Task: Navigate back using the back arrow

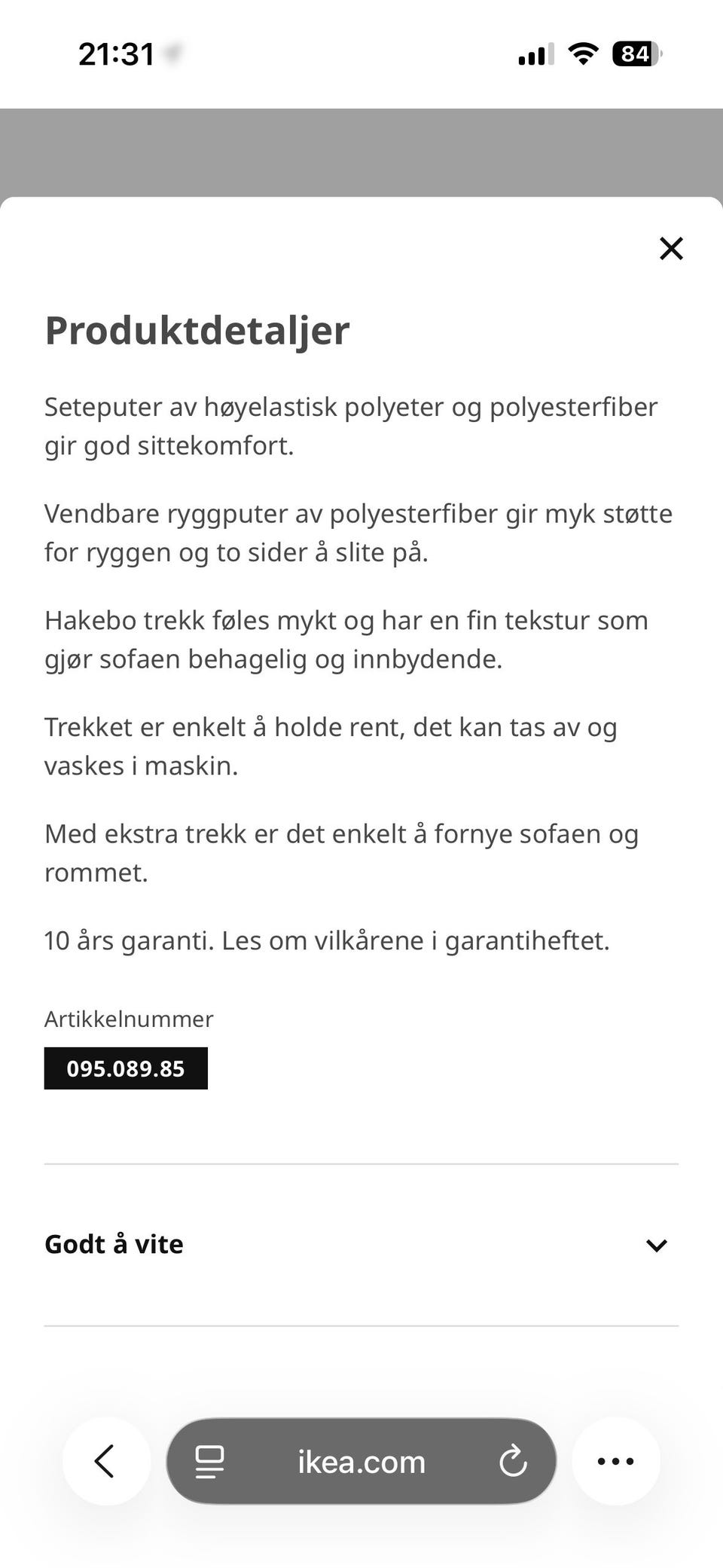Action: (x=105, y=1460)
